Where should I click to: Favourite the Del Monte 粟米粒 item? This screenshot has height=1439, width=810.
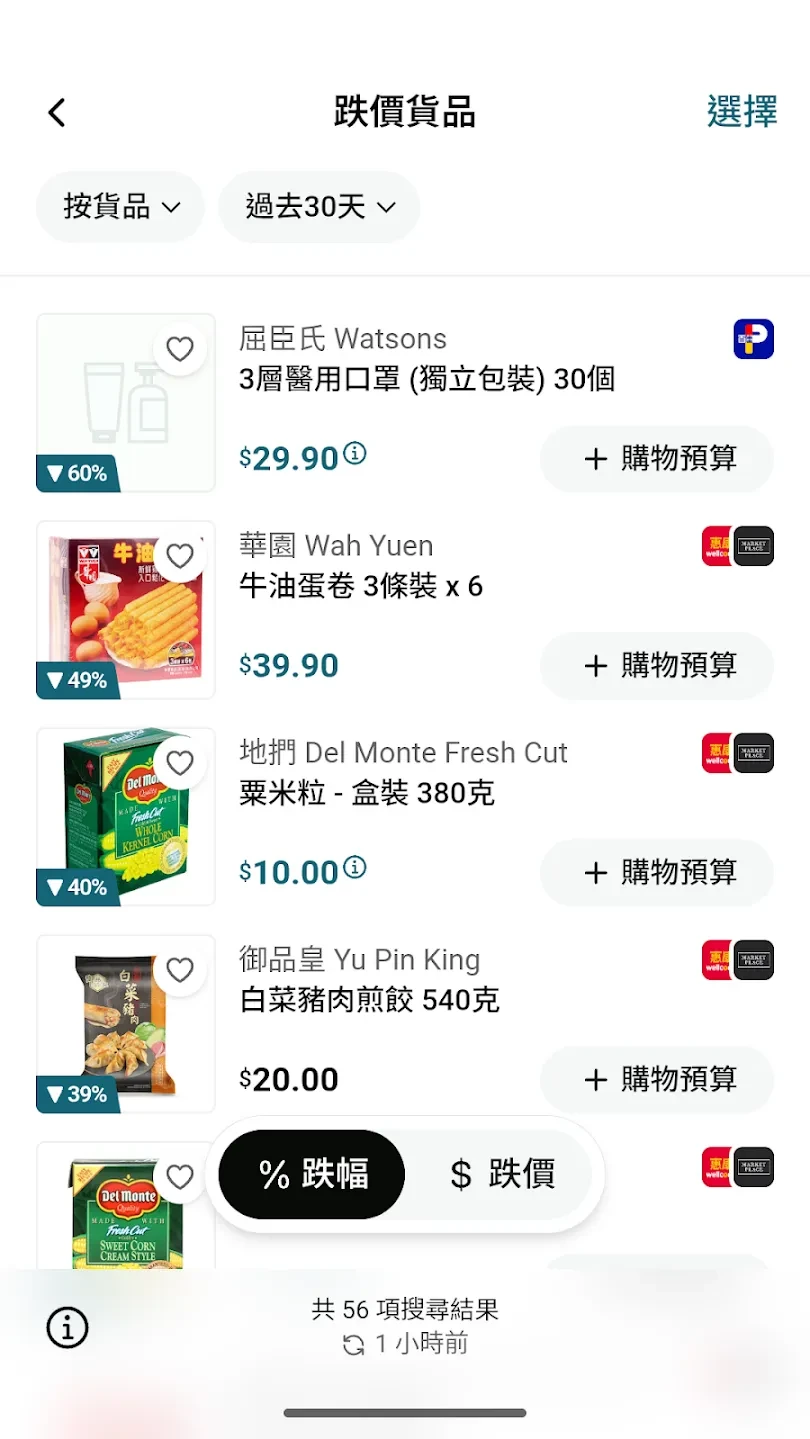click(179, 763)
